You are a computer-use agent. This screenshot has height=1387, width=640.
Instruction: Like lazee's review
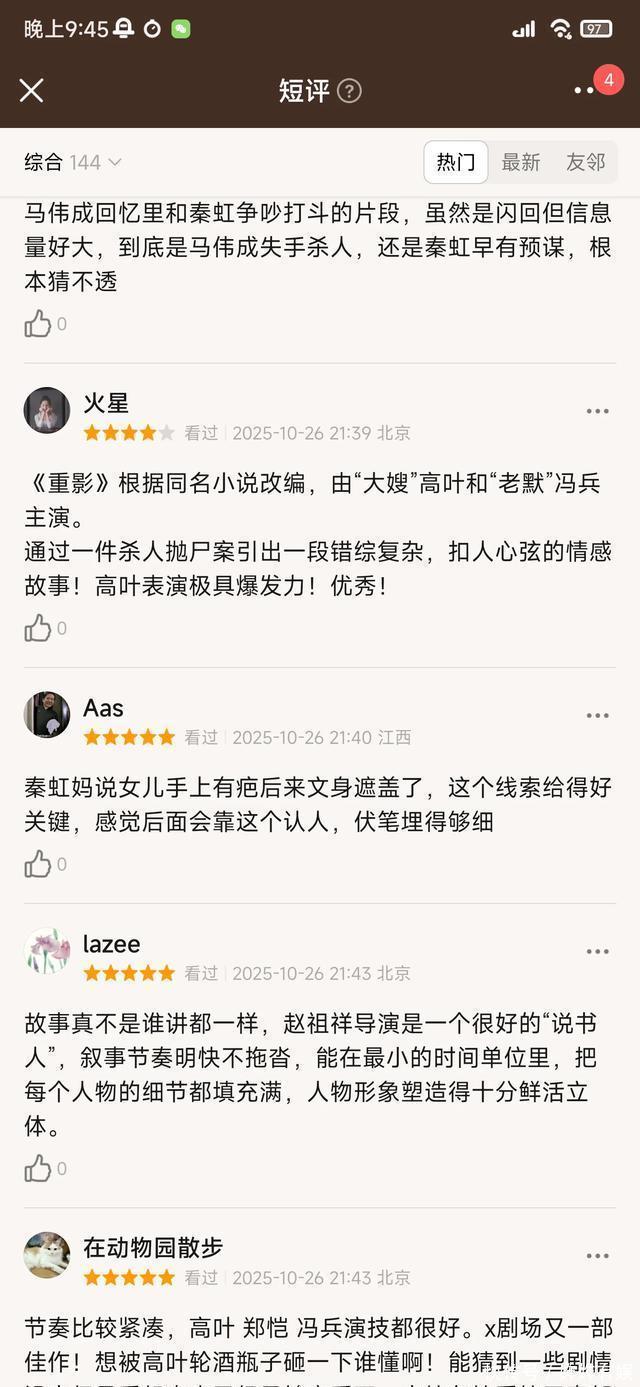coord(38,1168)
